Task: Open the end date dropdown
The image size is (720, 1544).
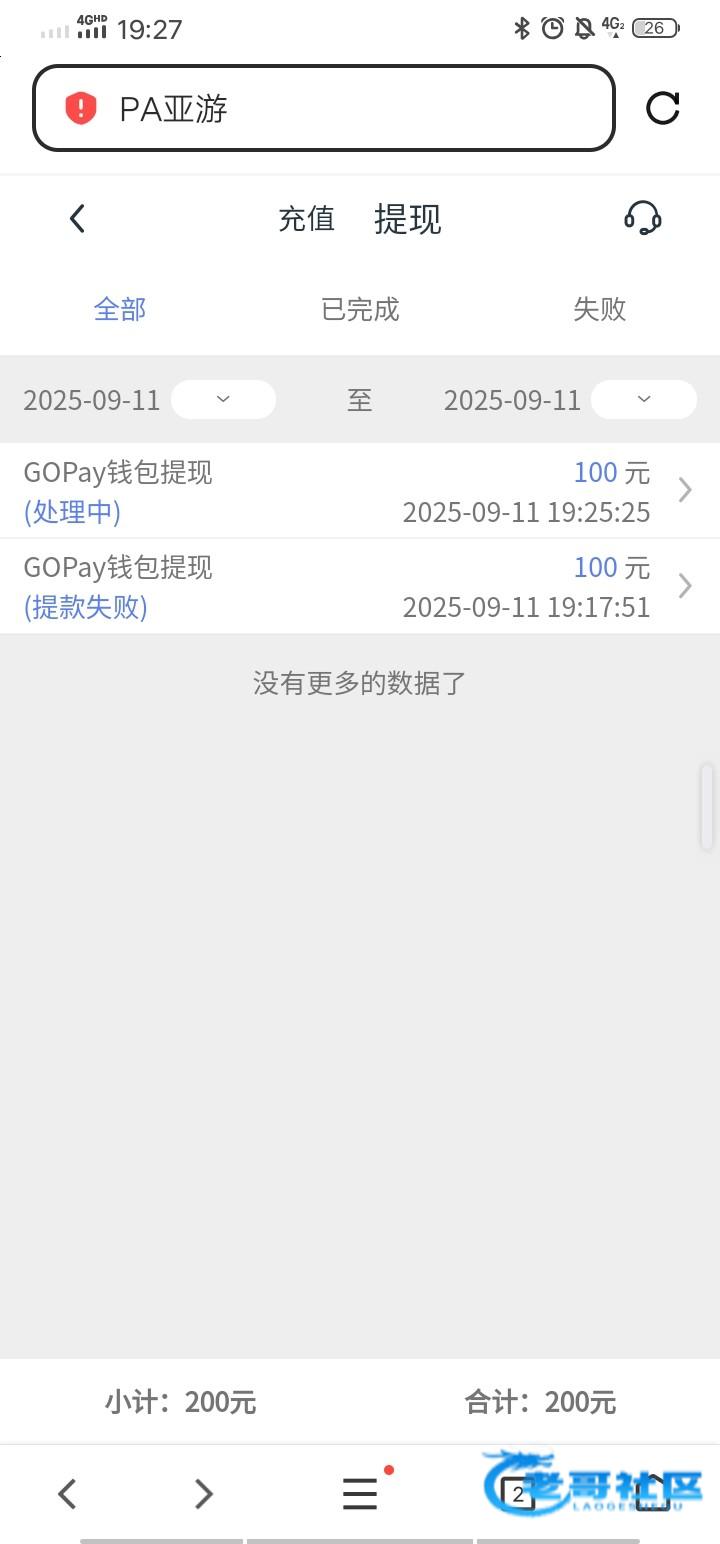Action: [x=644, y=399]
